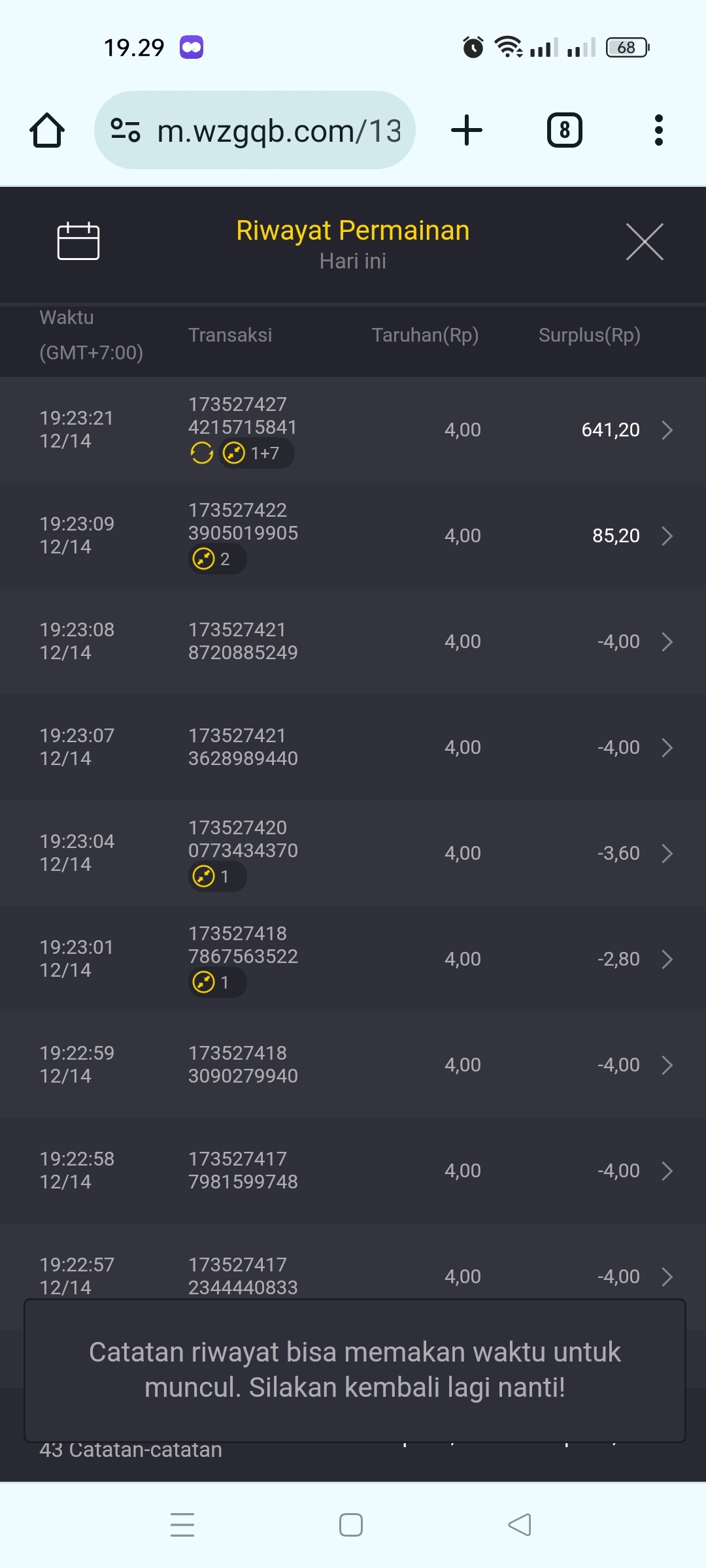
Task: Open the transaction from 19:23:08
Action: [353, 642]
